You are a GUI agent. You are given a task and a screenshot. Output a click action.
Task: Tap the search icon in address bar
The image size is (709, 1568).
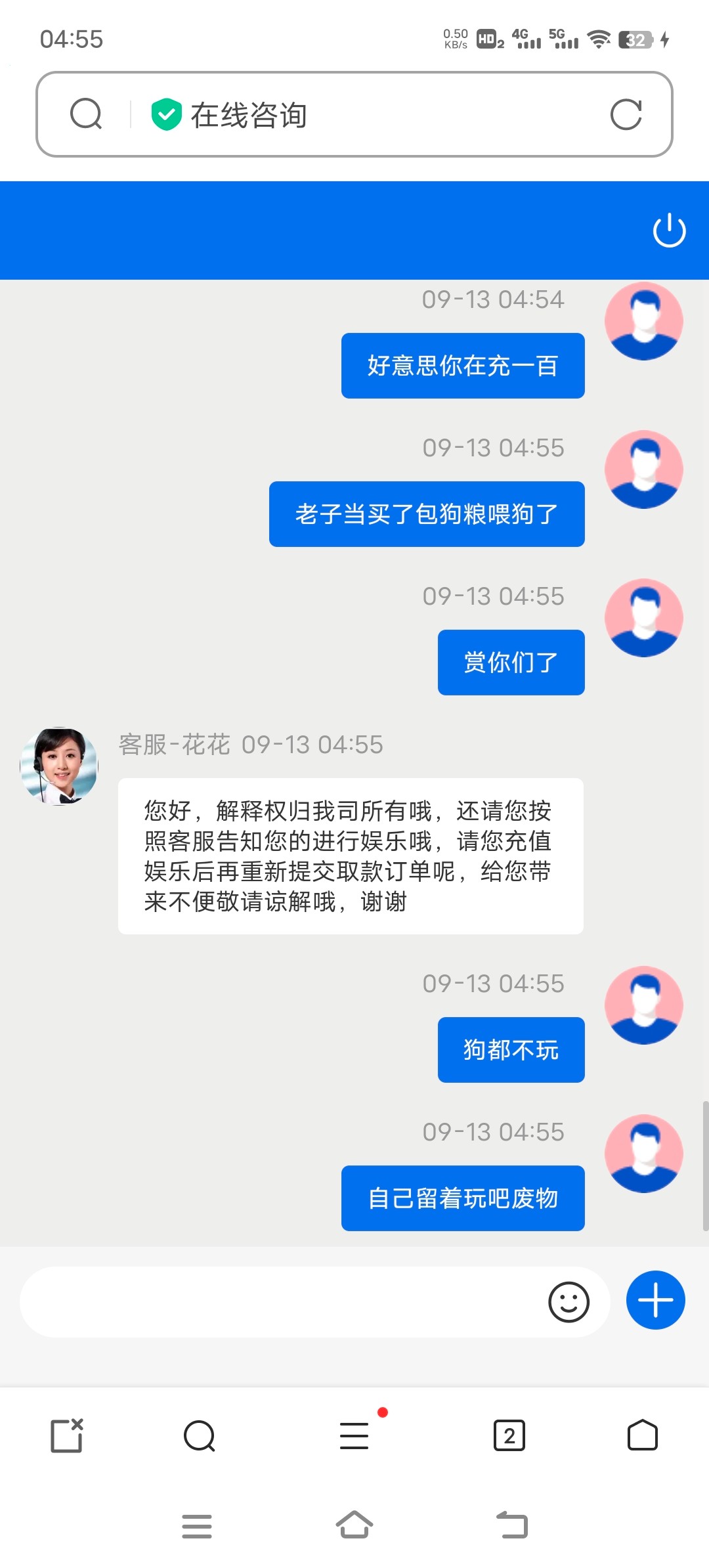tap(86, 114)
